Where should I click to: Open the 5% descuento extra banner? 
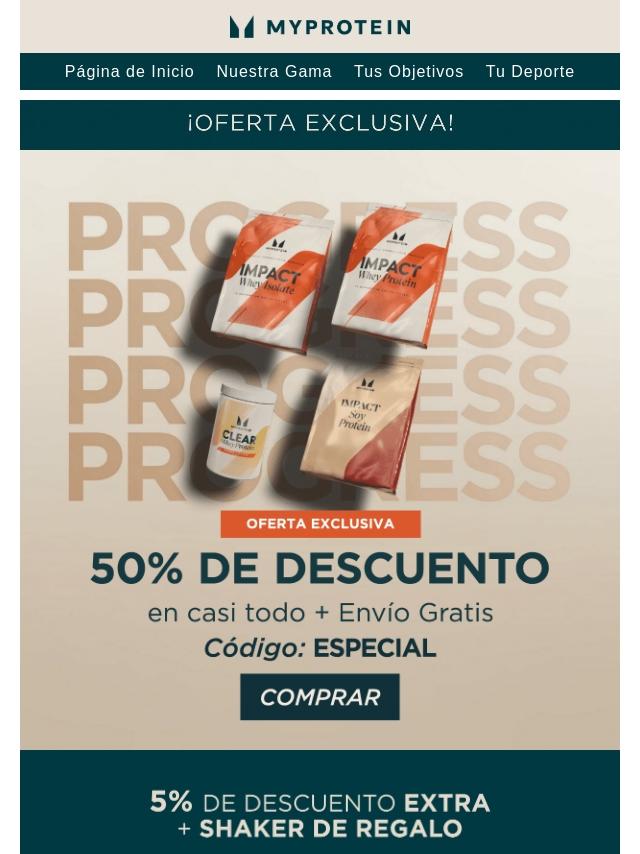point(320,814)
